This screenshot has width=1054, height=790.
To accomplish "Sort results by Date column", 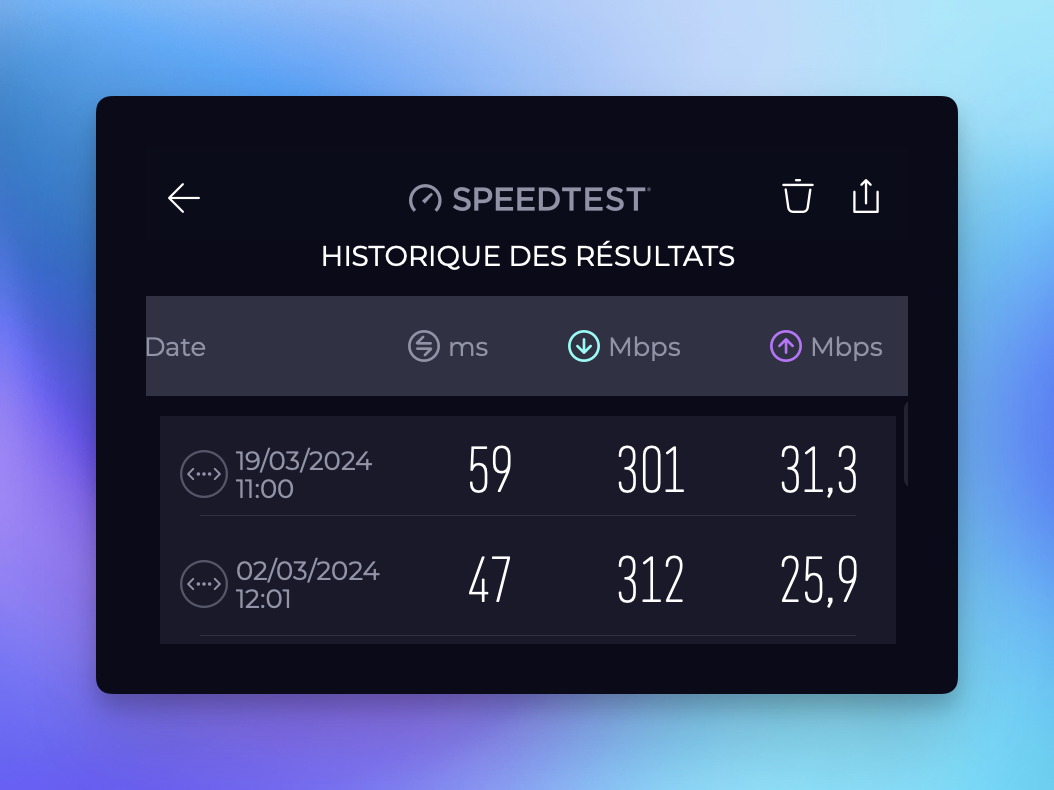I will [176, 347].
